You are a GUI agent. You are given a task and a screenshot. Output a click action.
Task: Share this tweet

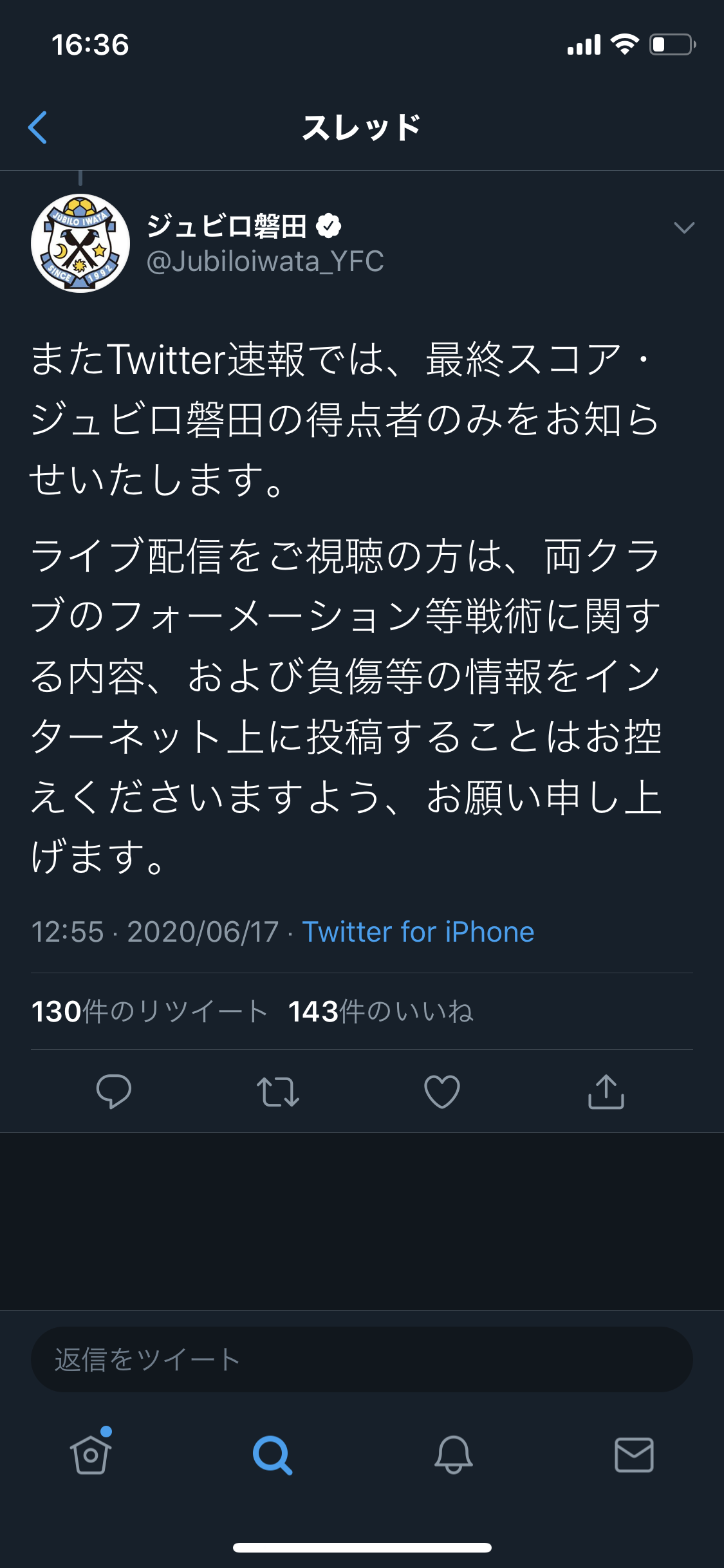[606, 1092]
